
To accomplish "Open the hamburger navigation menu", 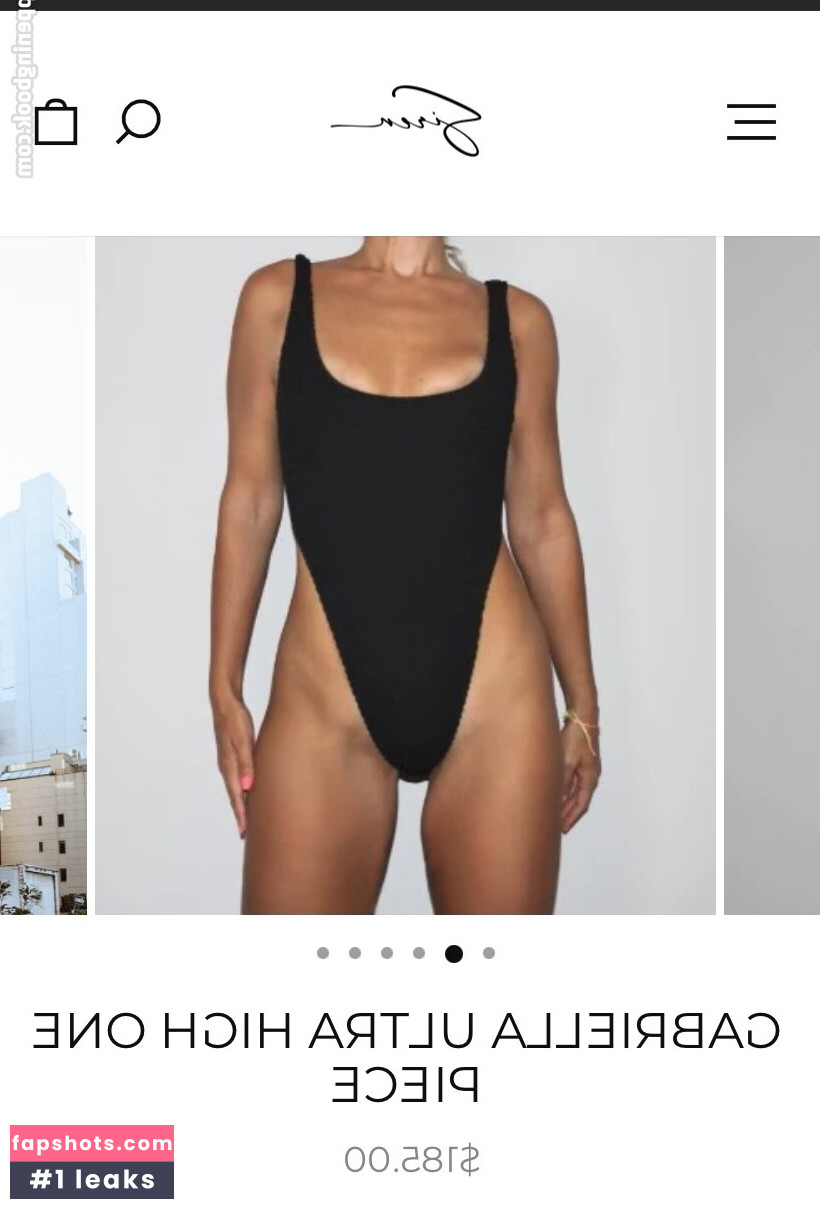I will 751,122.
